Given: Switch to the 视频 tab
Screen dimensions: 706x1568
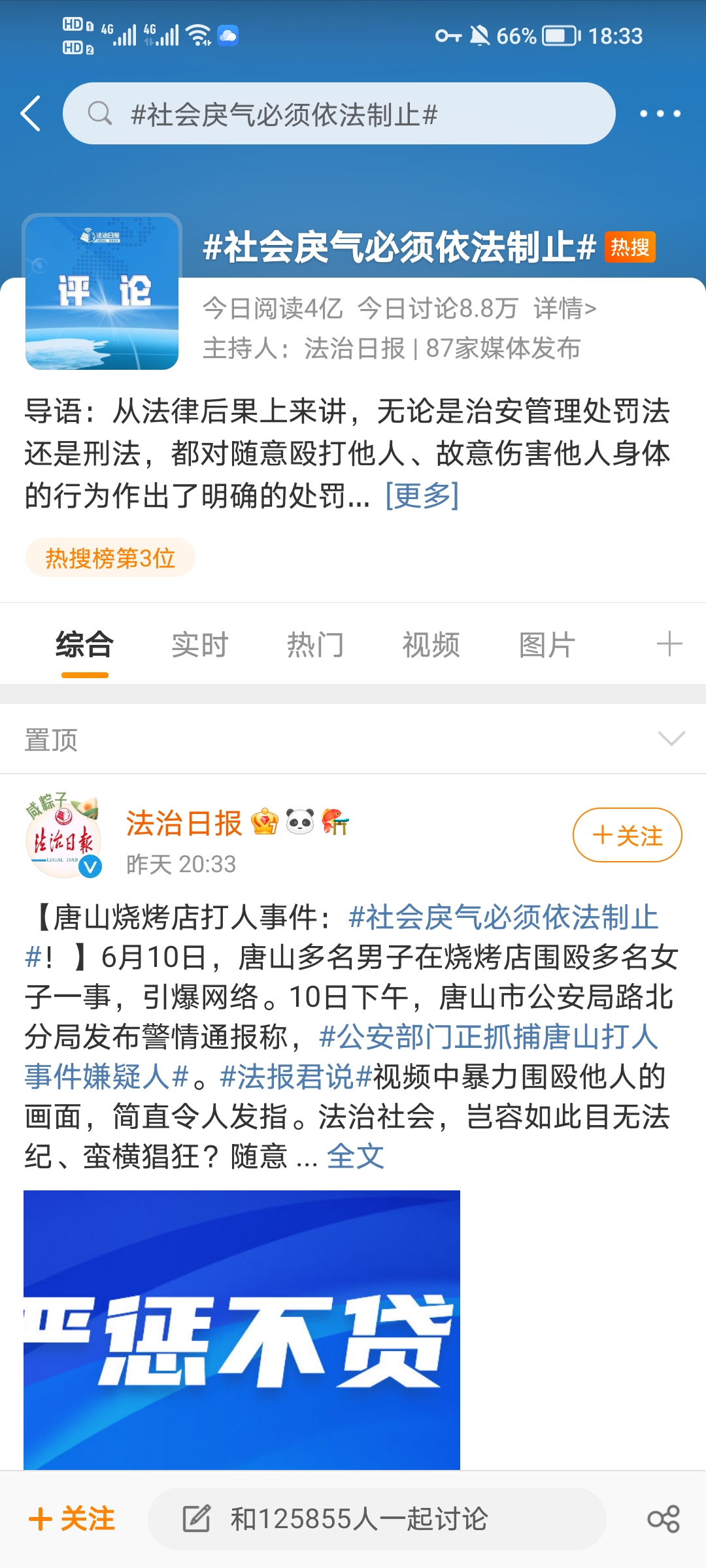Looking at the screenshot, I should 431,645.
